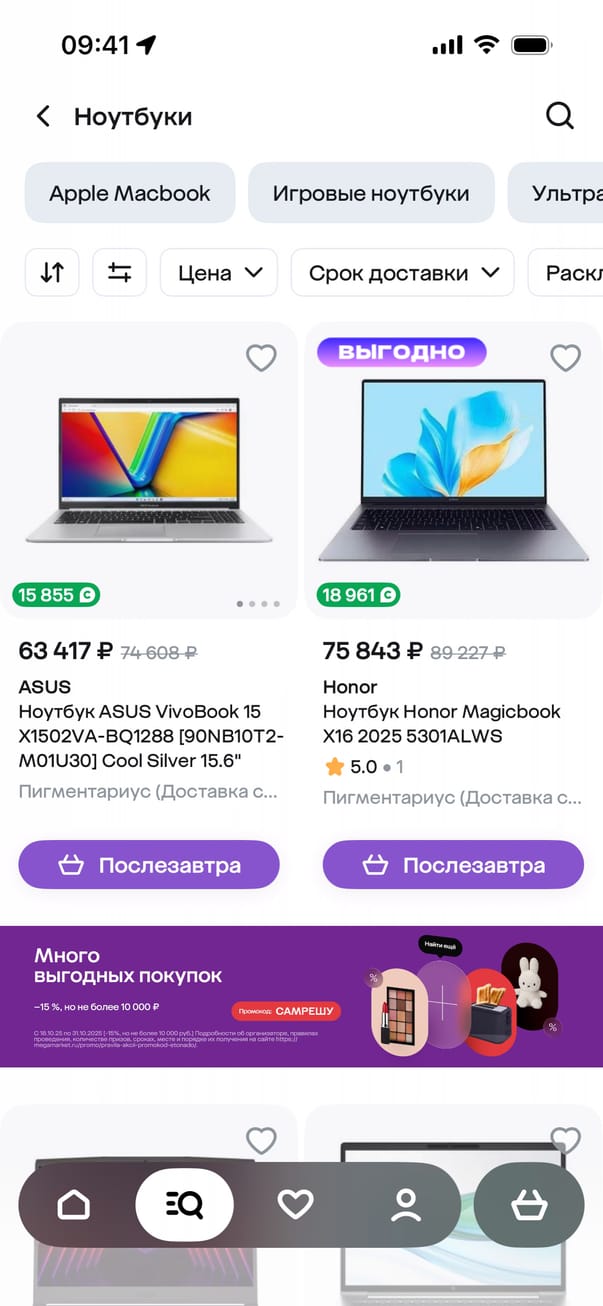
Task: Open the shopping basket
Action: click(x=529, y=1205)
